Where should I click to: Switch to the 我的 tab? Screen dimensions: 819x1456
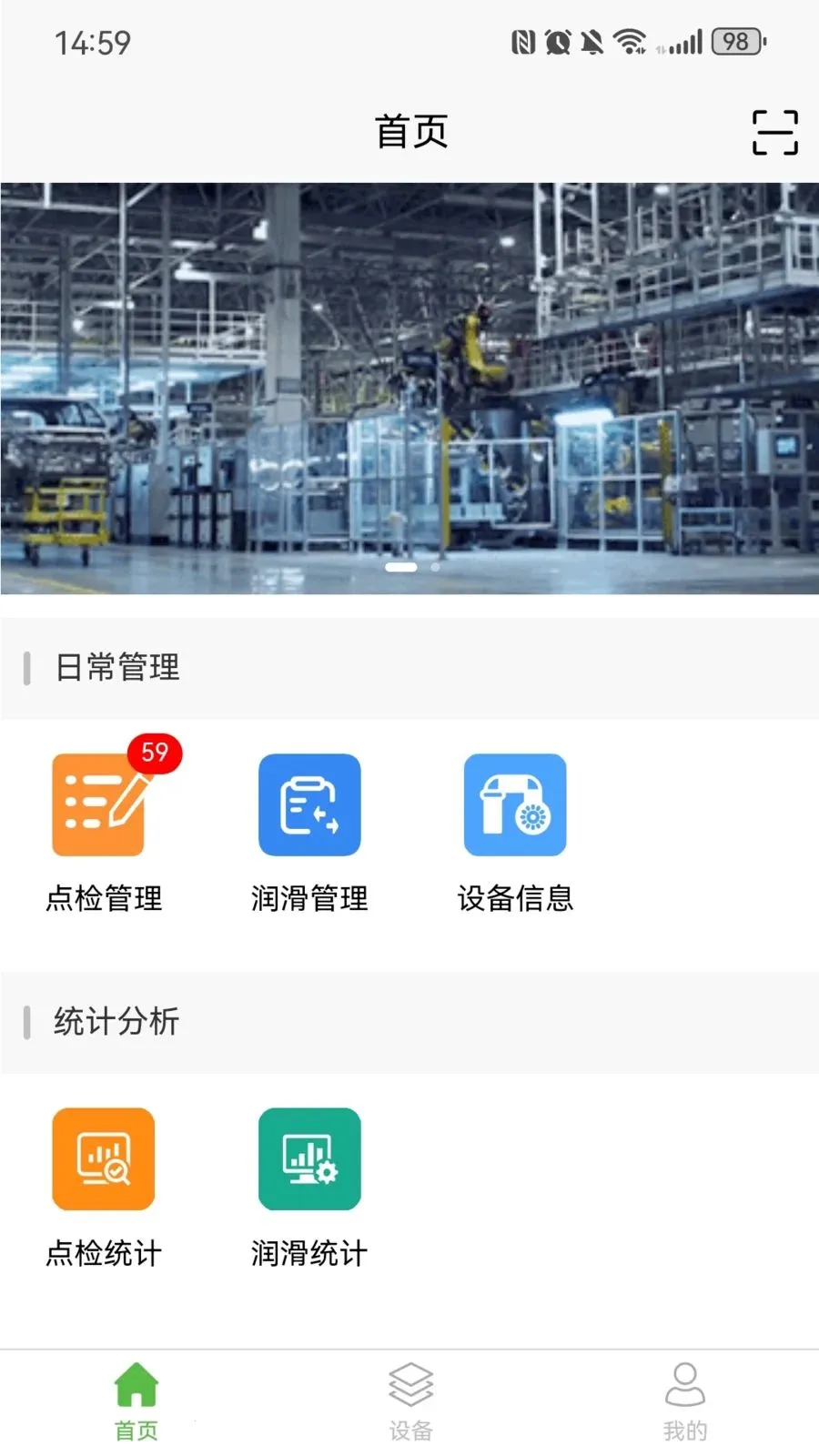click(x=684, y=1401)
